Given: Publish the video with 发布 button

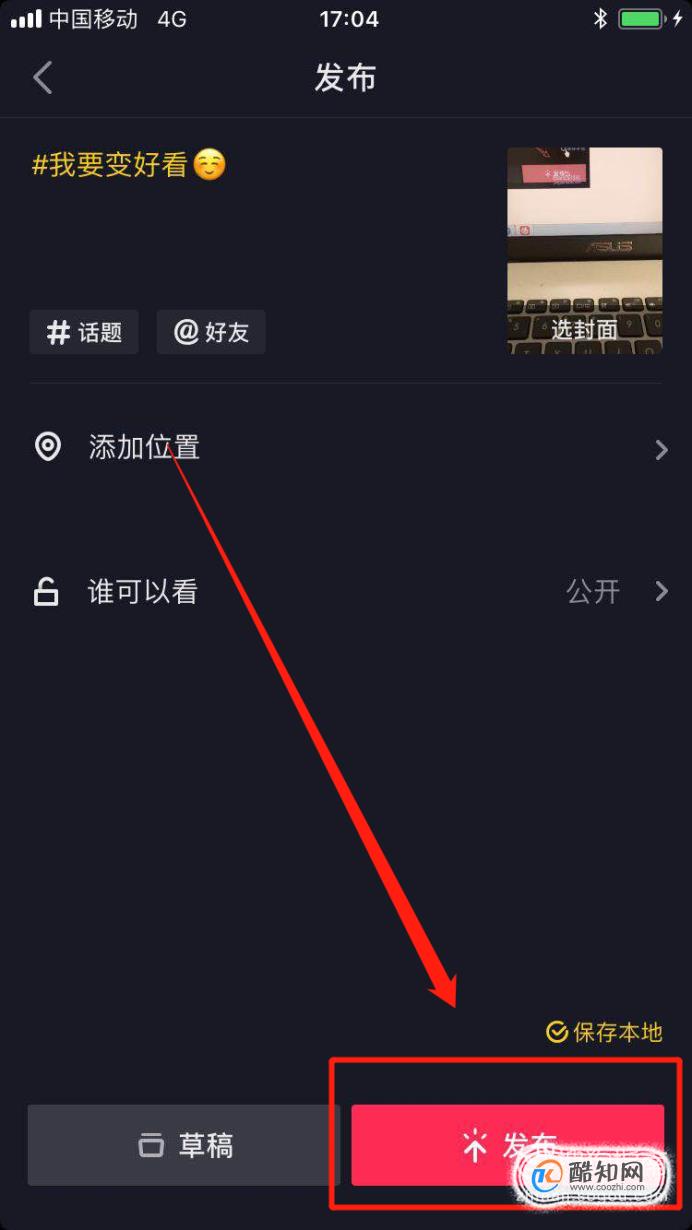Looking at the screenshot, I should click(x=508, y=1145).
